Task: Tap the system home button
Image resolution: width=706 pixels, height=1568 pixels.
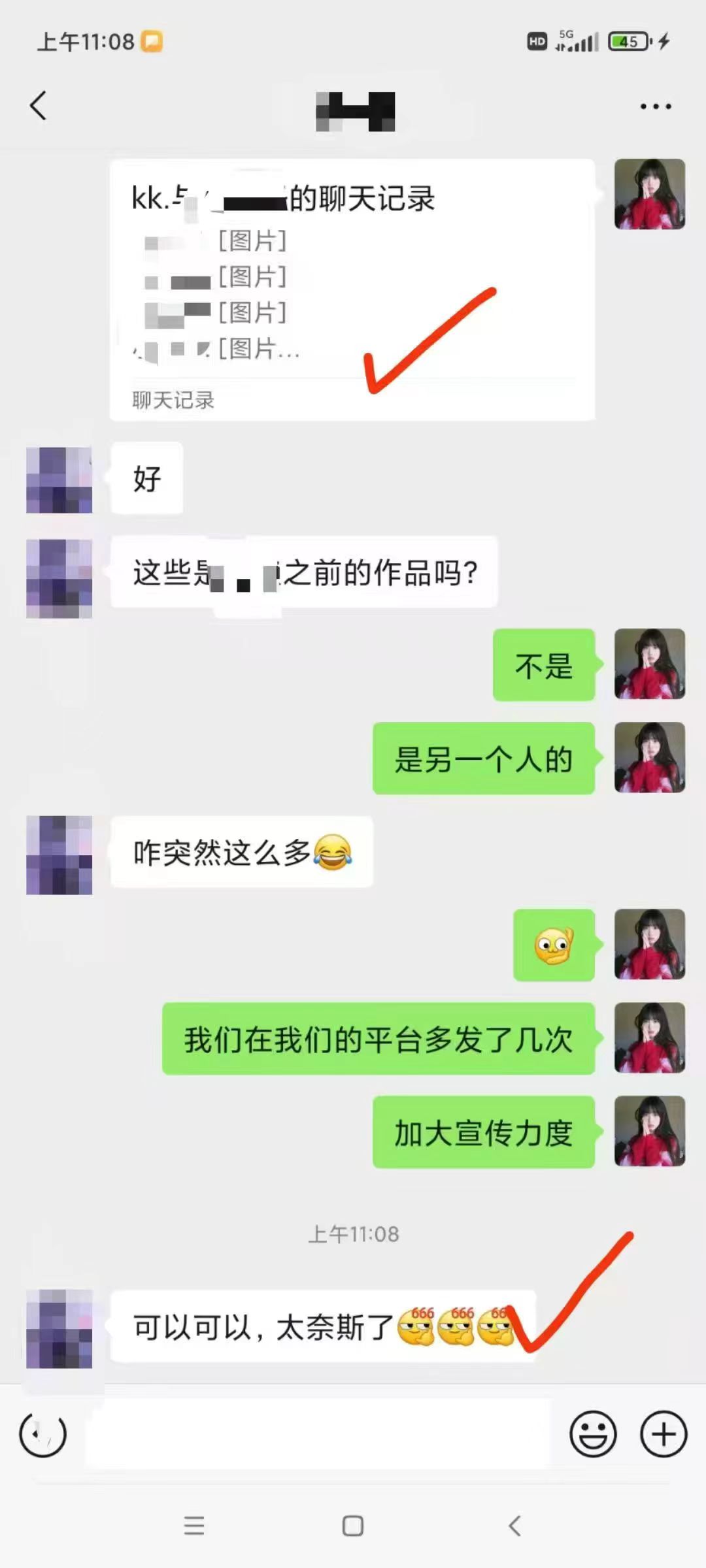Action: 353,1526
